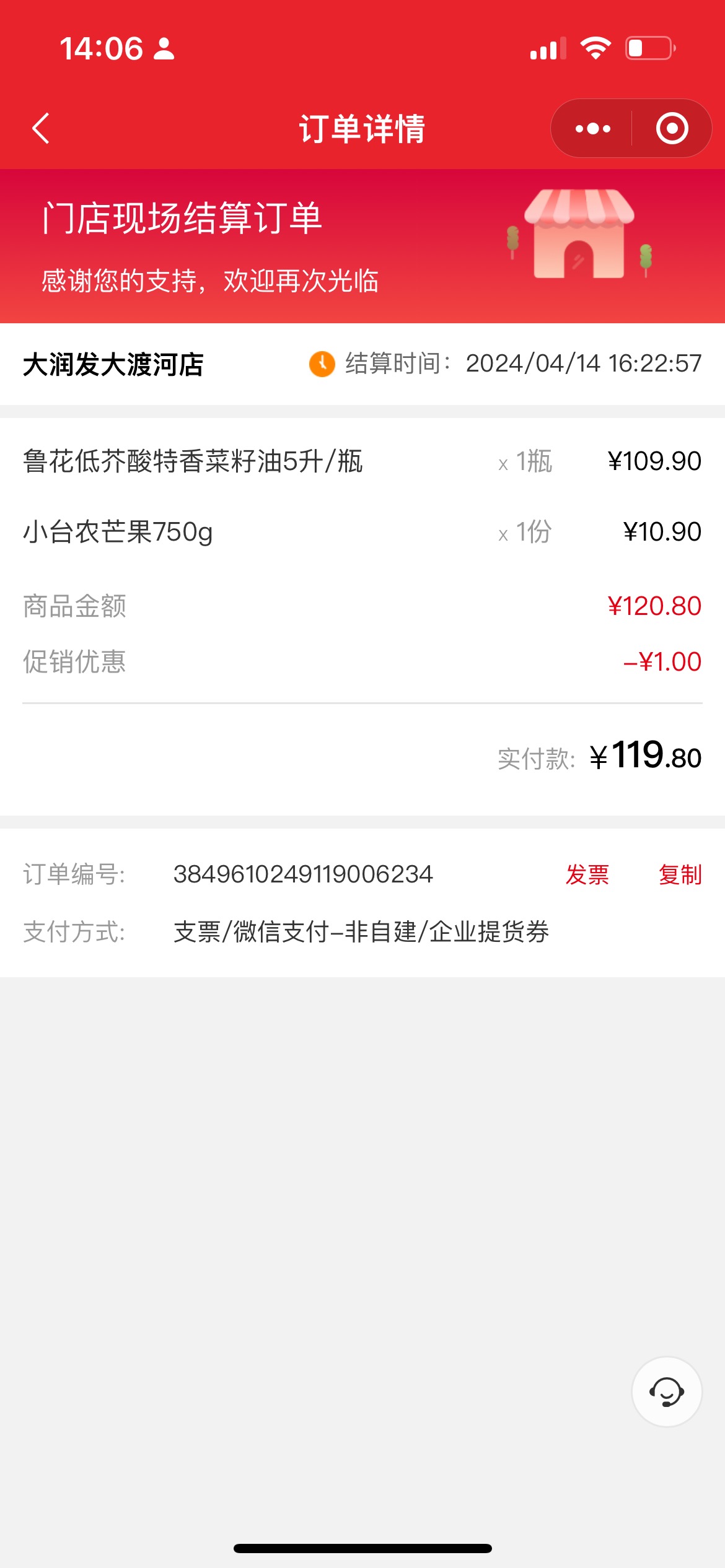This screenshot has height=1568, width=725.
Task: Close the mini program via the circle icon
Action: 672,129
